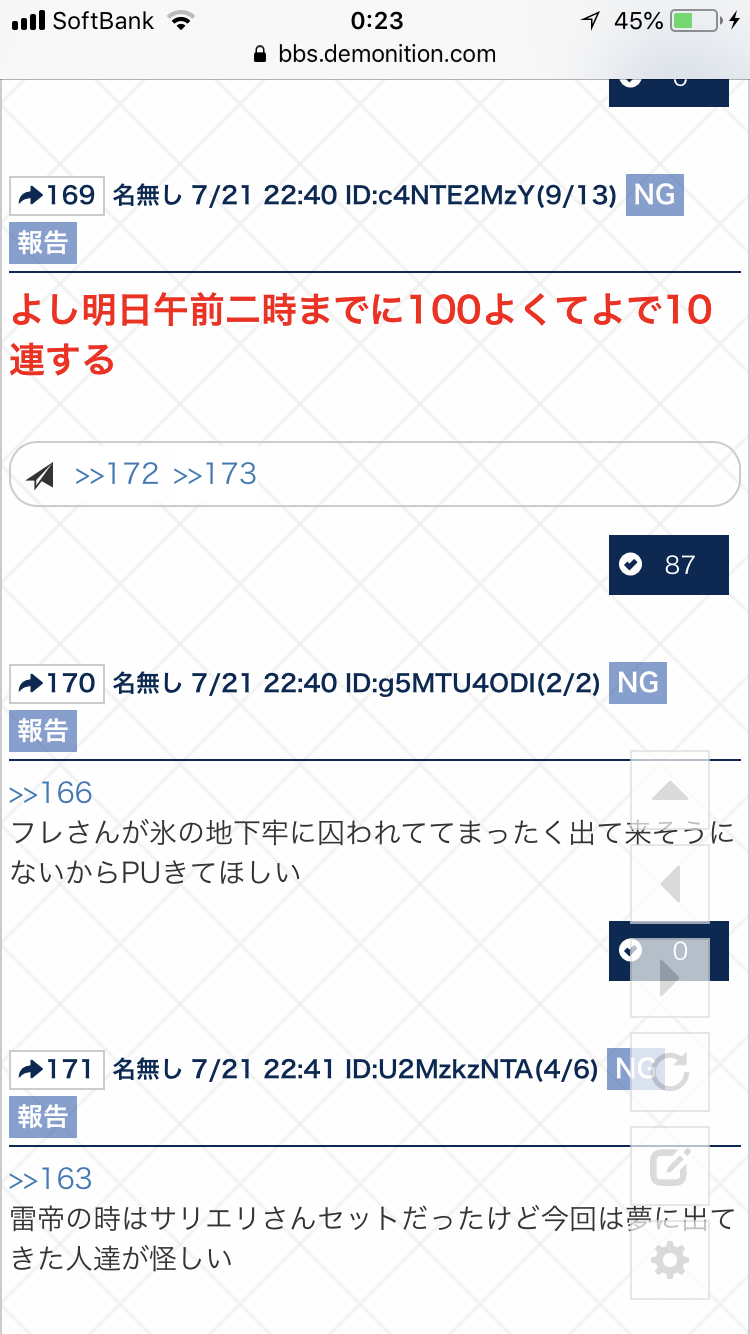Go to previous page with left arrow
750x1334 pixels.
(670, 885)
